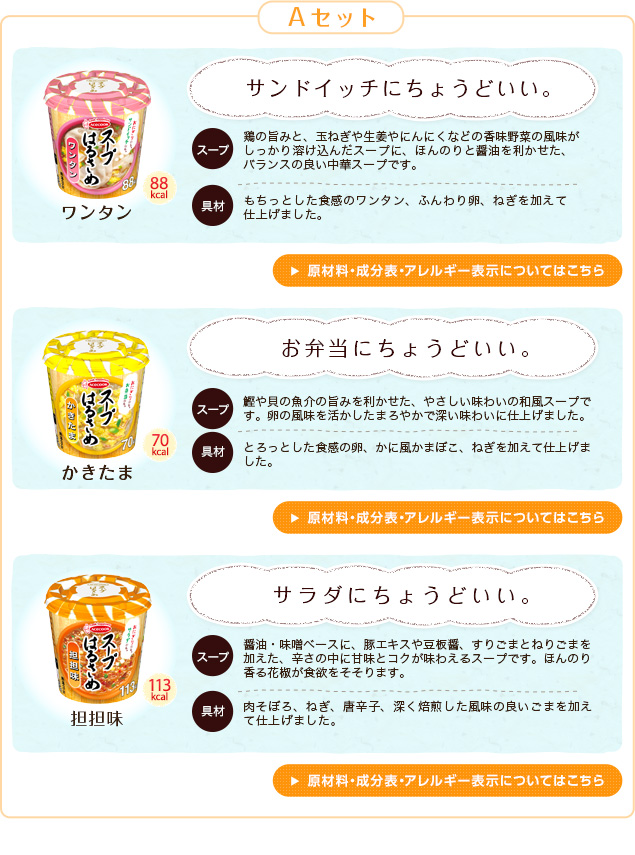Check ingredients and allergy info for 担担味

(x=447, y=780)
